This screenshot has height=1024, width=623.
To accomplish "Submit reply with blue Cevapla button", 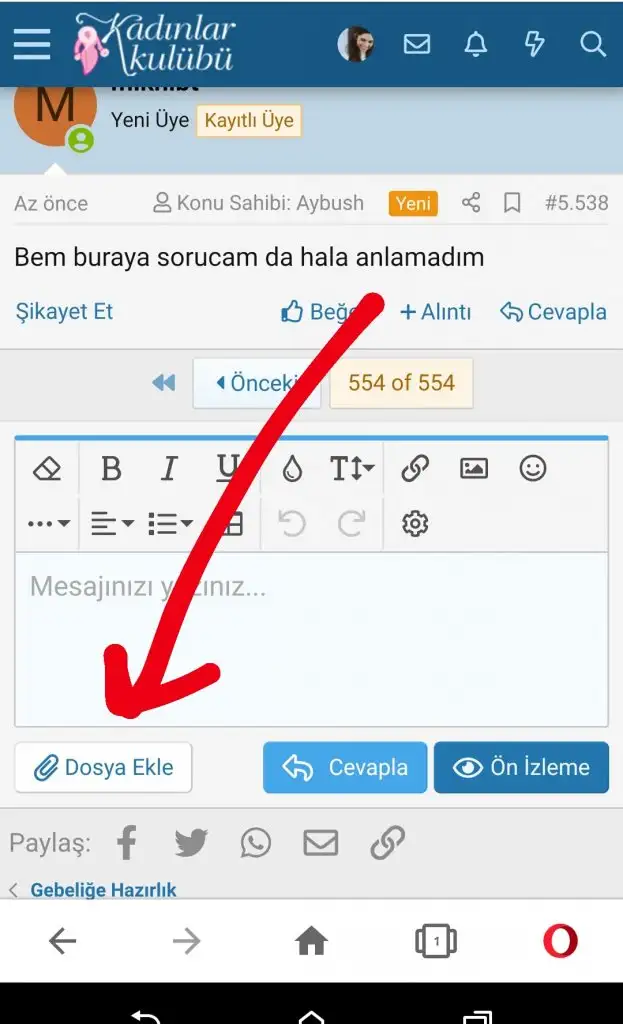I will click(345, 768).
